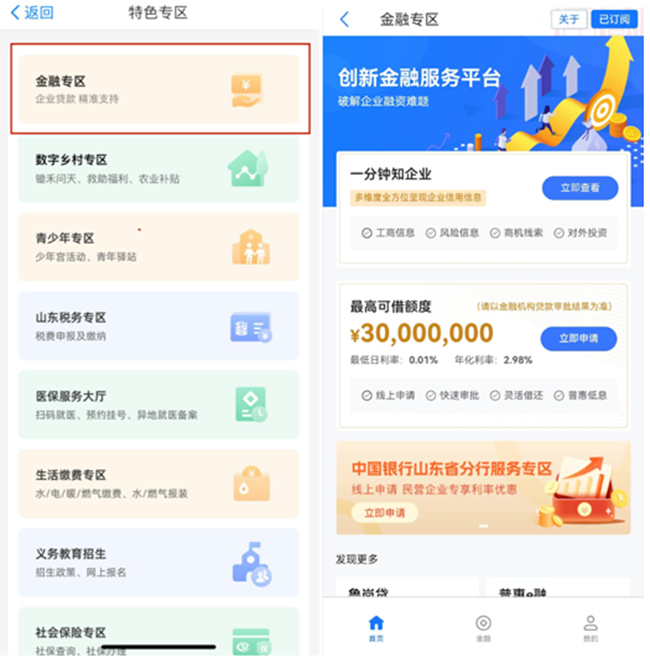
Task: Tap 立即查看 under 一分钟知企业
Action: coord(579,188)
